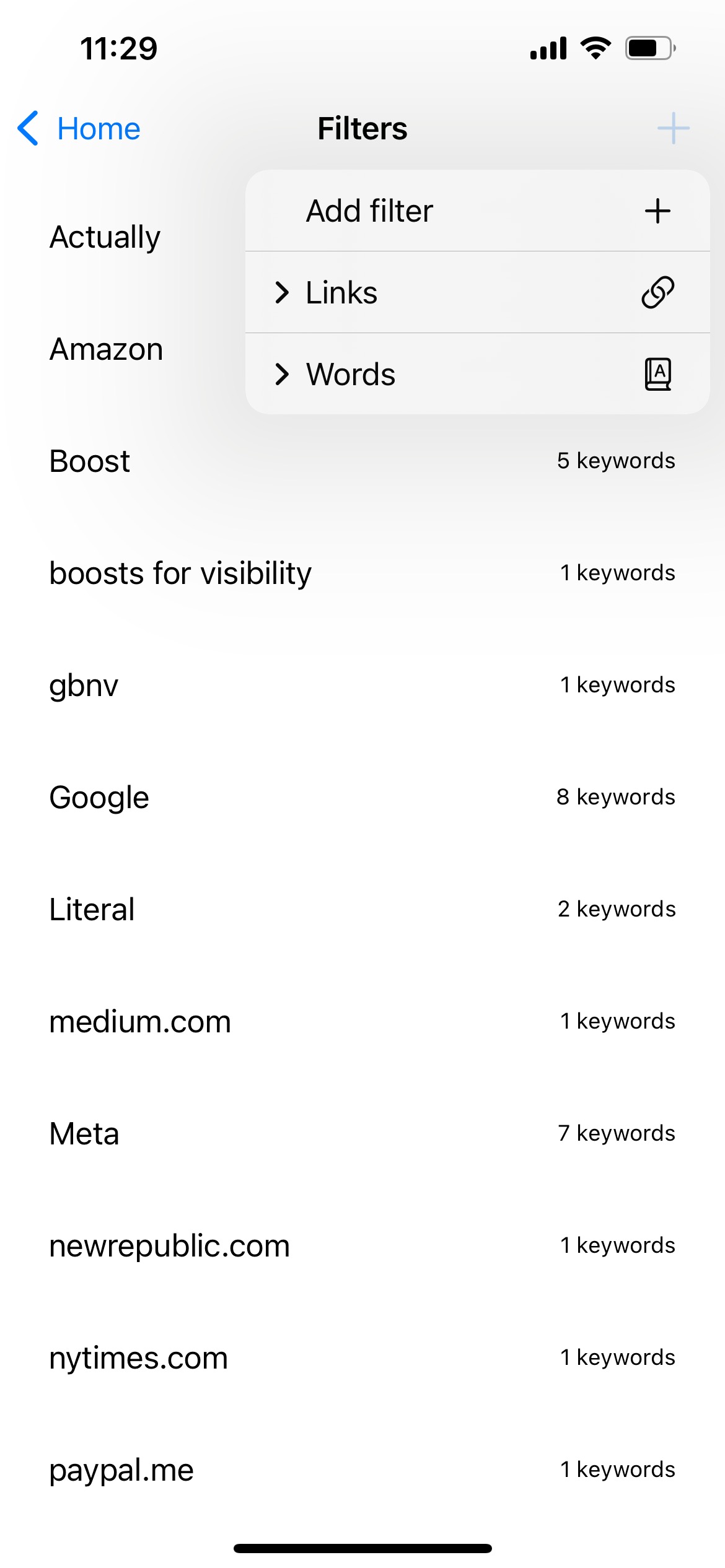The image size is (725, 1568).
Task: Open the paypal.me filter
Action: (x=362, y=1470)
